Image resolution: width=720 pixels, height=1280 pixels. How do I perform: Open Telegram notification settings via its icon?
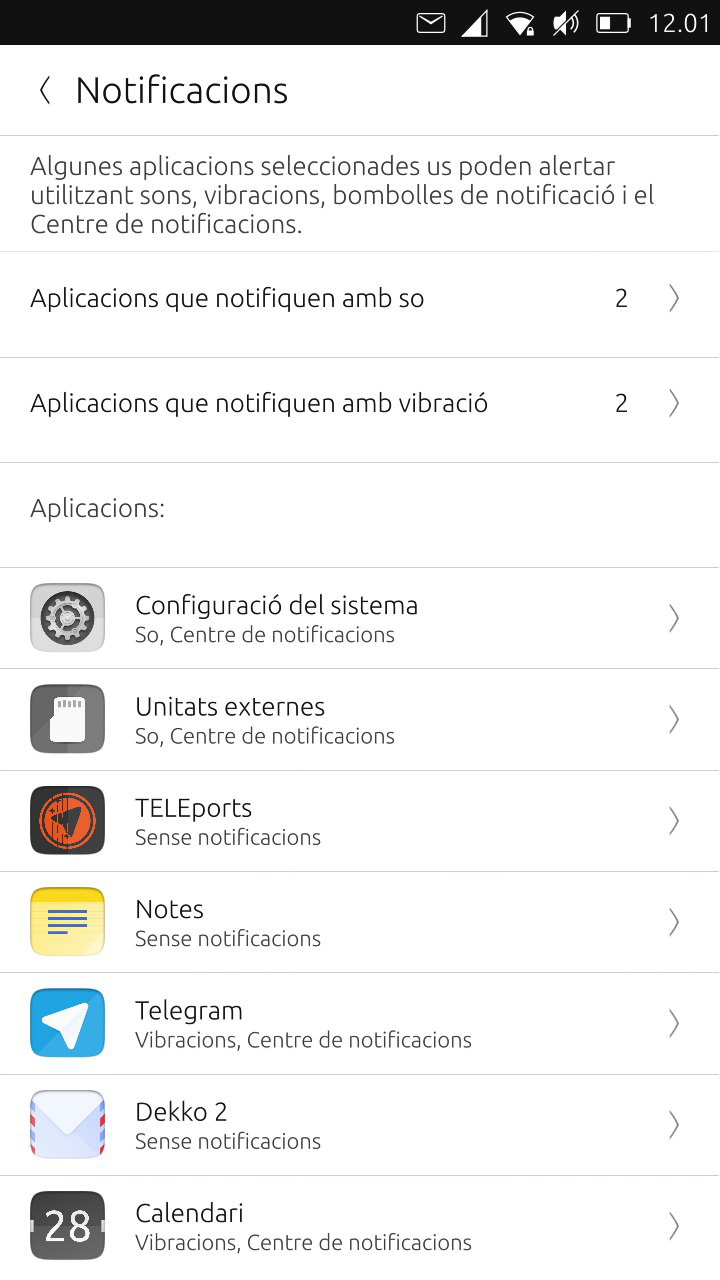click(67, 1022)
